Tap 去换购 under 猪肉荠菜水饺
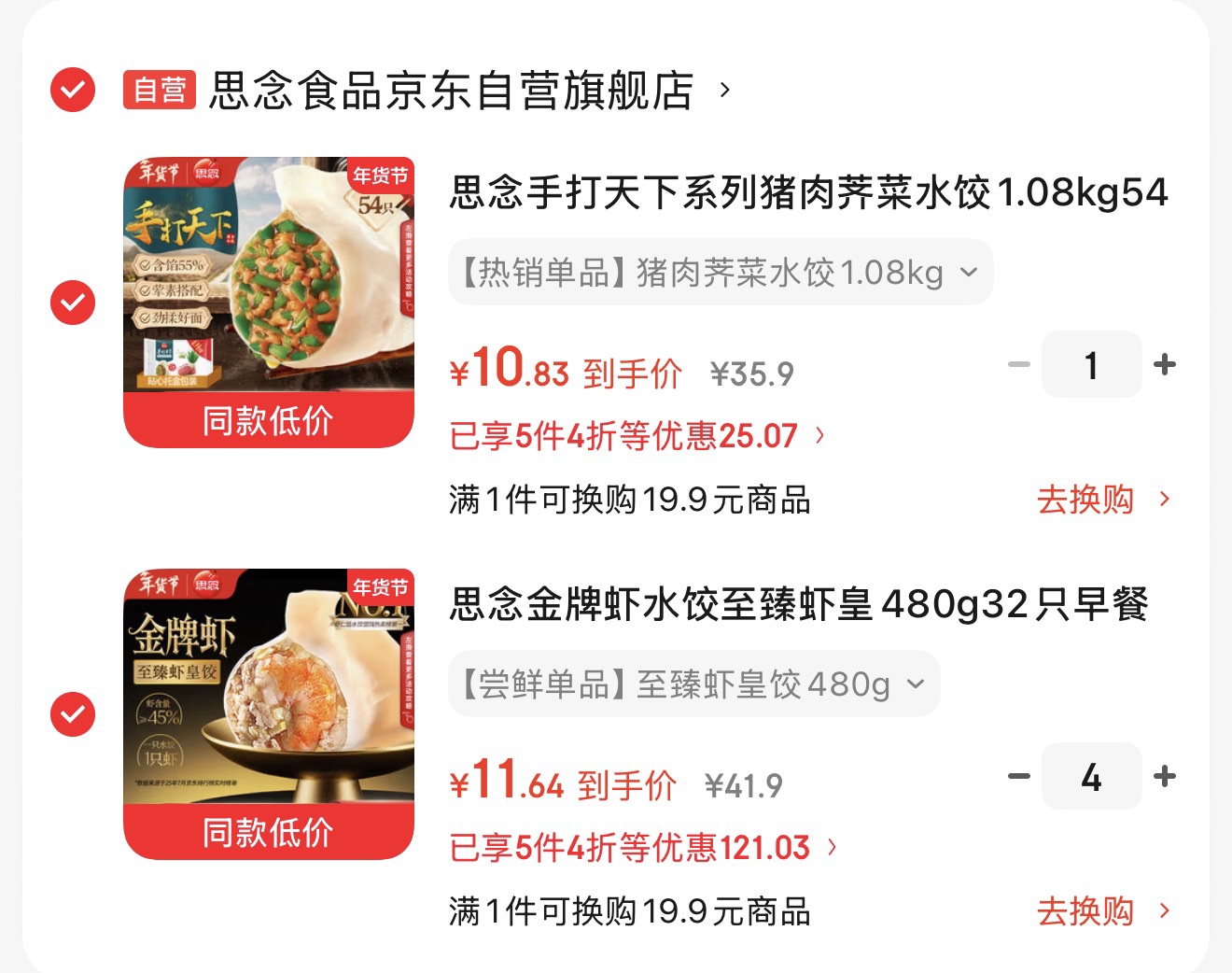The height and width of the screenshot is (973, 1232). click(1102, 500)
